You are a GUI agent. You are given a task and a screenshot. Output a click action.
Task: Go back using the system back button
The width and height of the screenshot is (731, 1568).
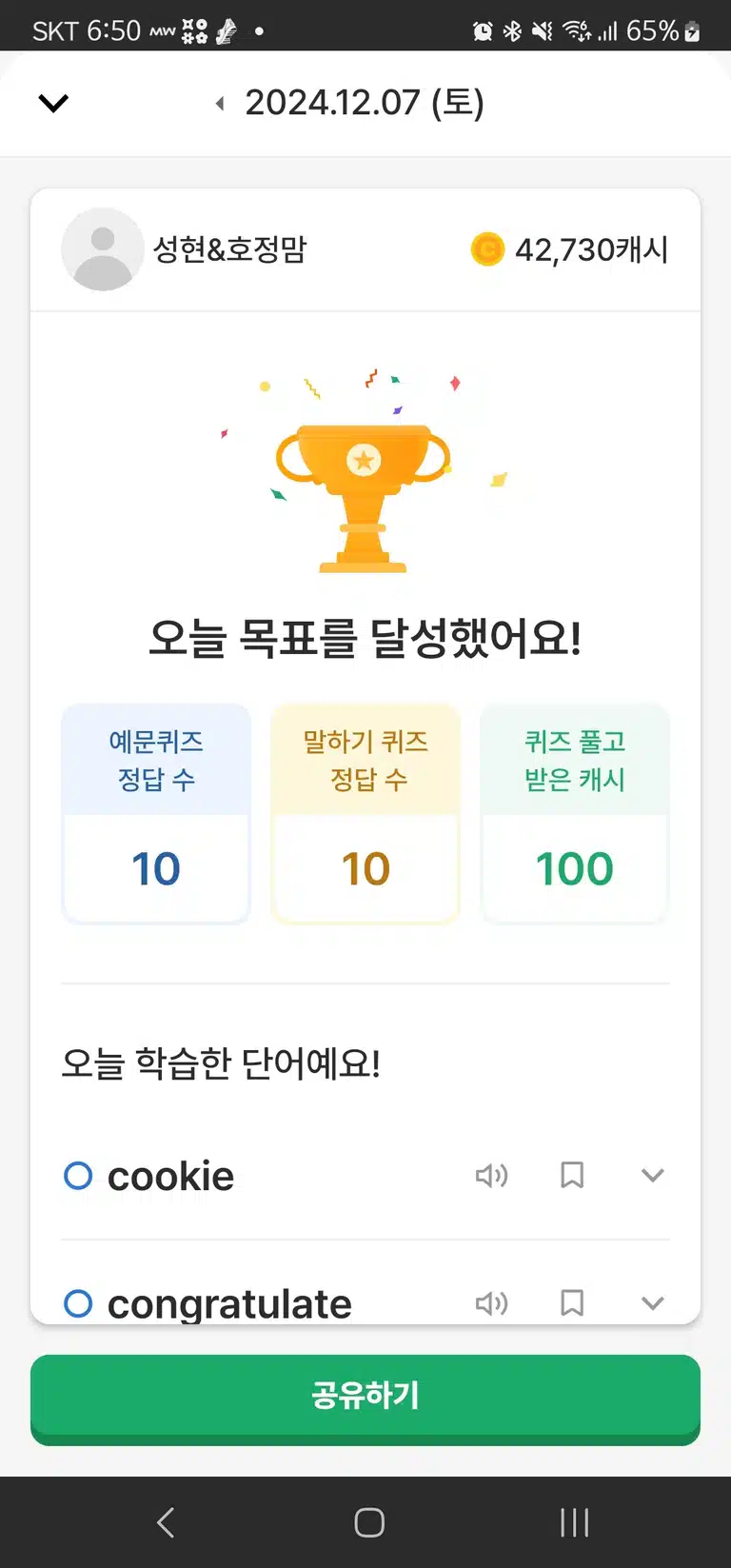(166, 1522)
